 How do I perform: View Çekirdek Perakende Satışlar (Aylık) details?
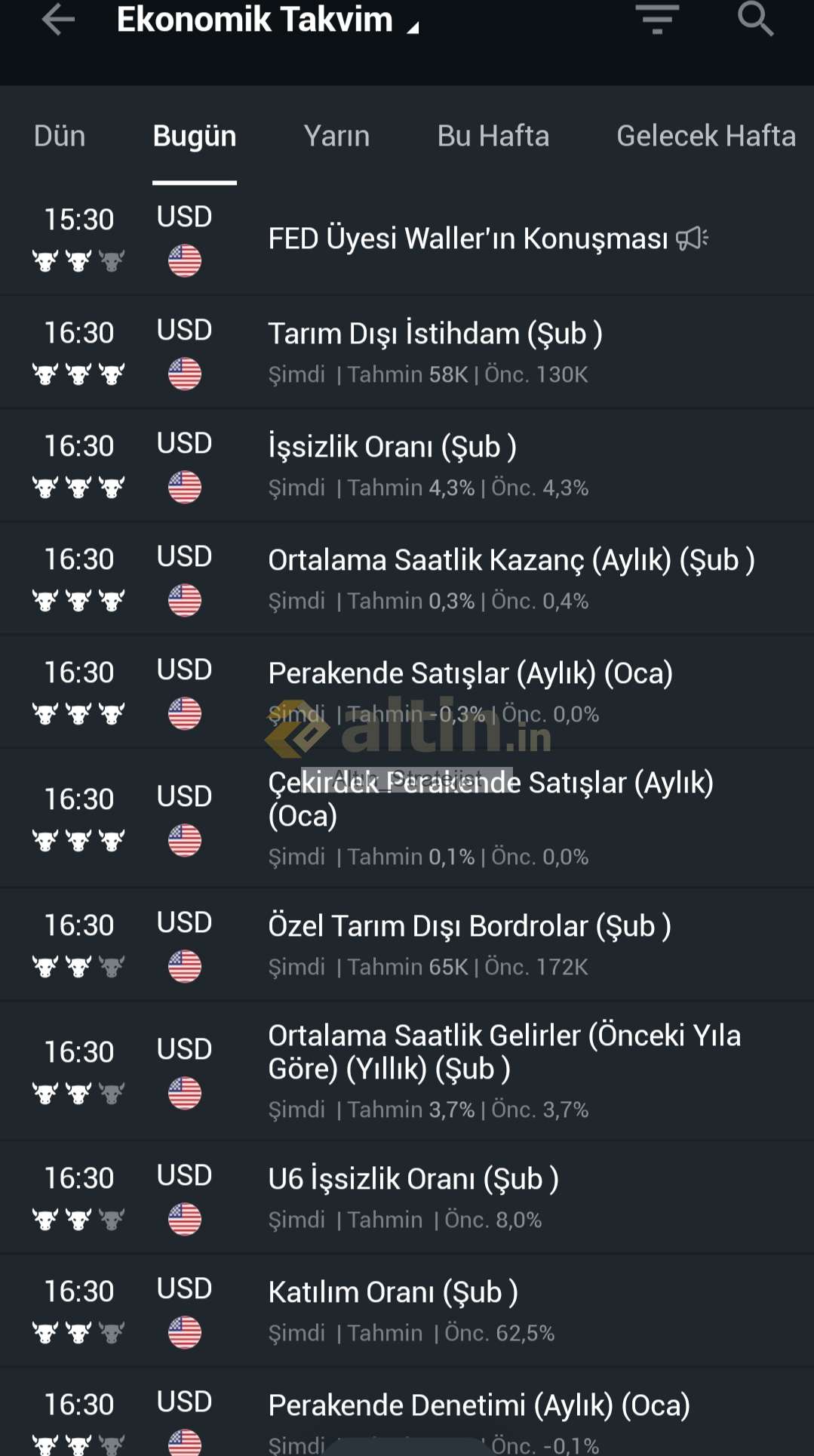(x=490, y=799)
